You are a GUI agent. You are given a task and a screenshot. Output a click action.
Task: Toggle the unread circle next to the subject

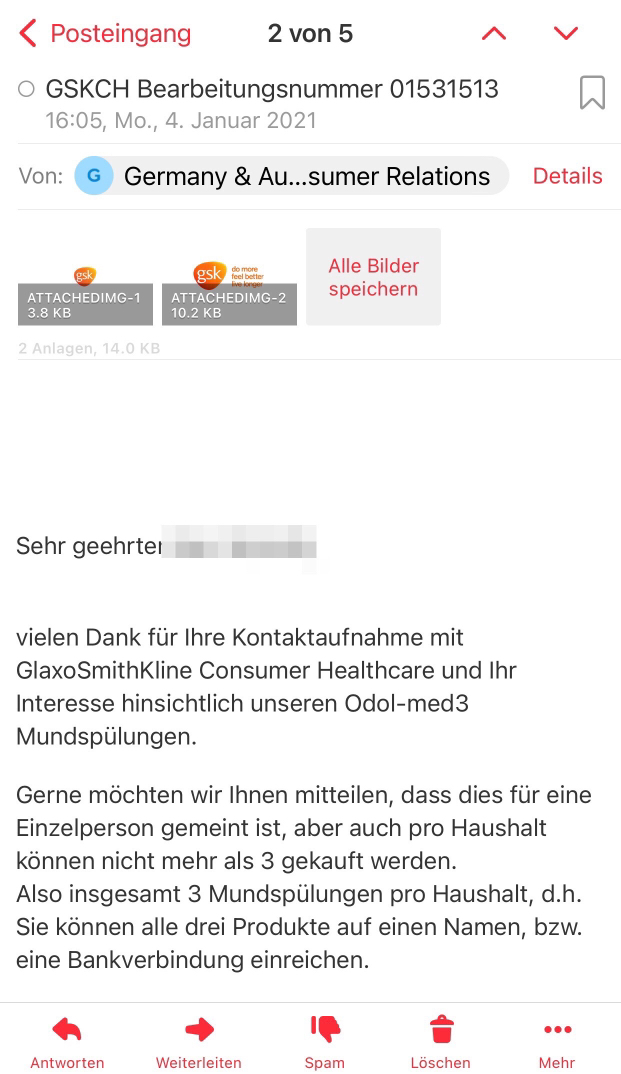(26, 89)
